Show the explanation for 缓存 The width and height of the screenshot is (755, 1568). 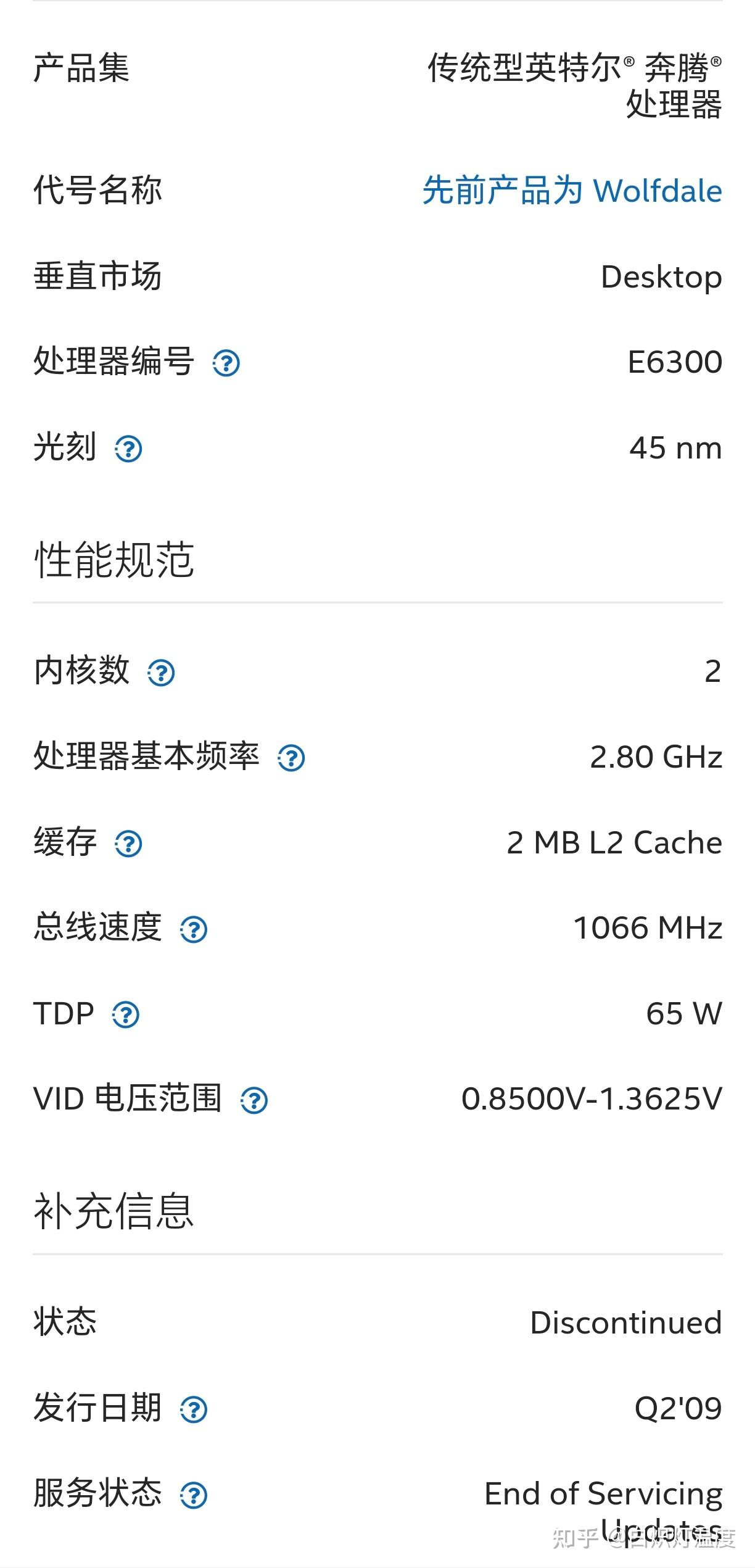tap(128, 844)
